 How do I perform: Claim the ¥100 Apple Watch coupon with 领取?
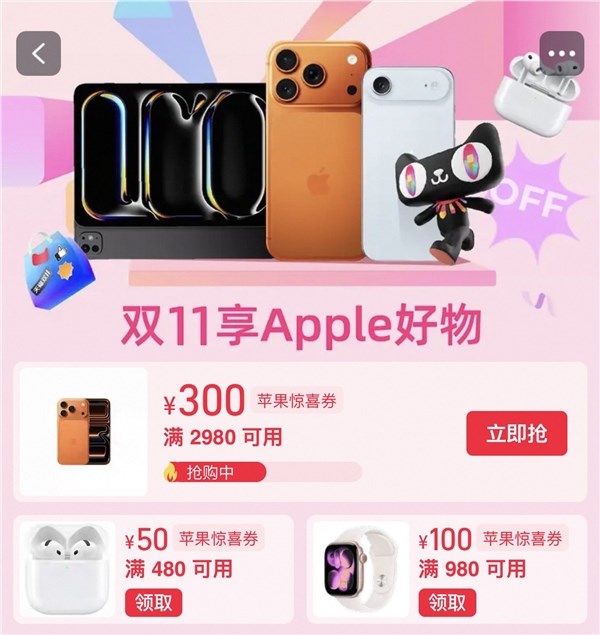click(447, 602)
